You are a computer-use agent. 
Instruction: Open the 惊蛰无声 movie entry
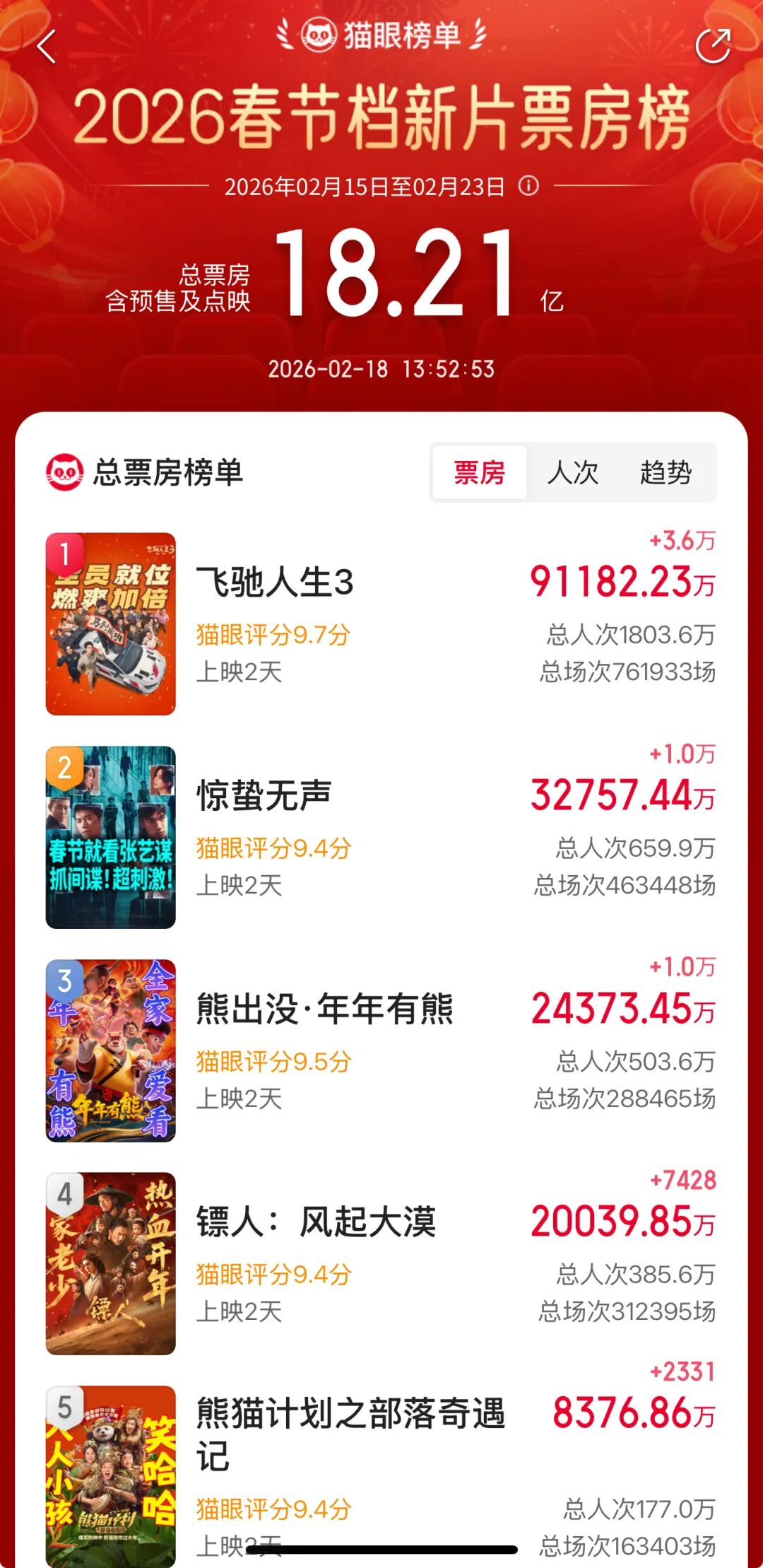coord(264,796)
